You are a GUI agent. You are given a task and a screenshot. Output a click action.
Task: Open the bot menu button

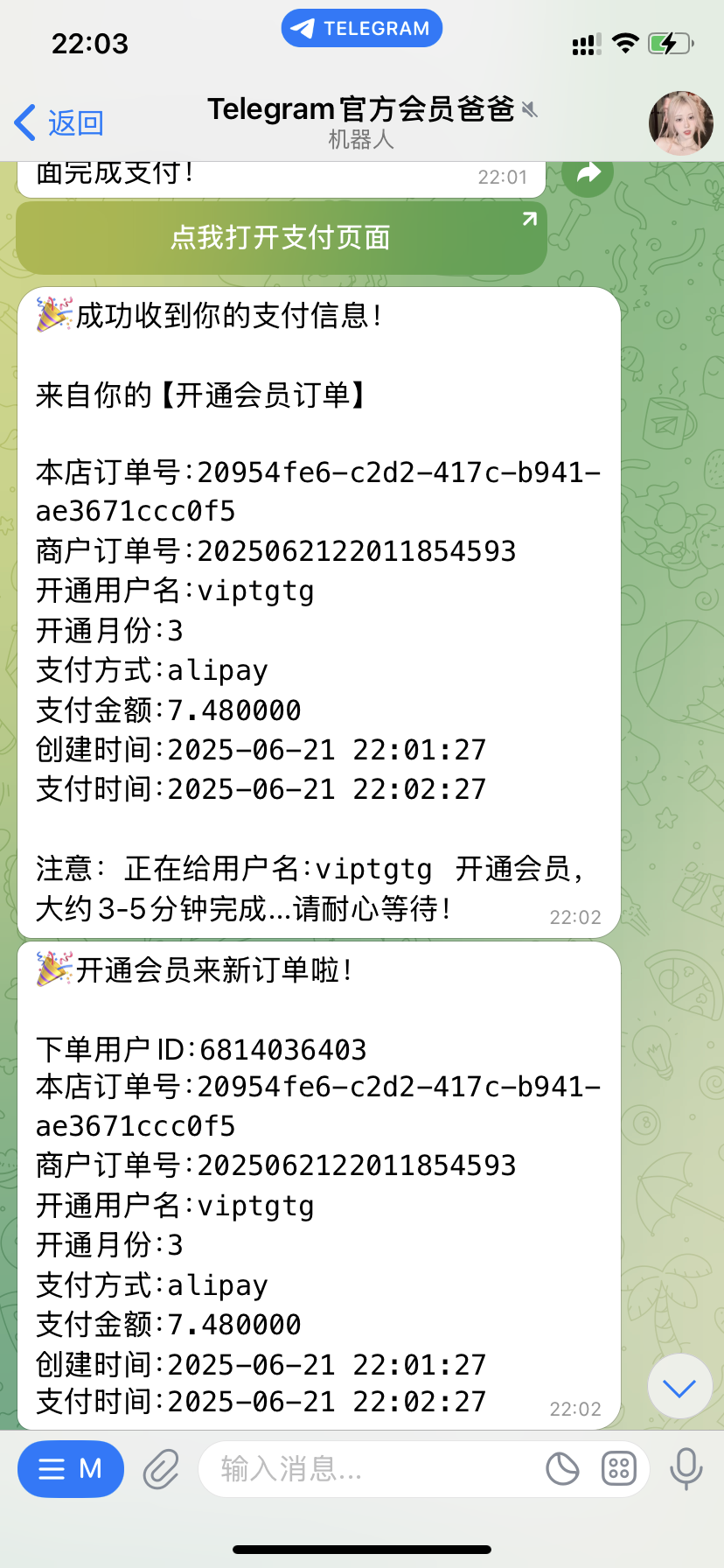point(71,1468)
